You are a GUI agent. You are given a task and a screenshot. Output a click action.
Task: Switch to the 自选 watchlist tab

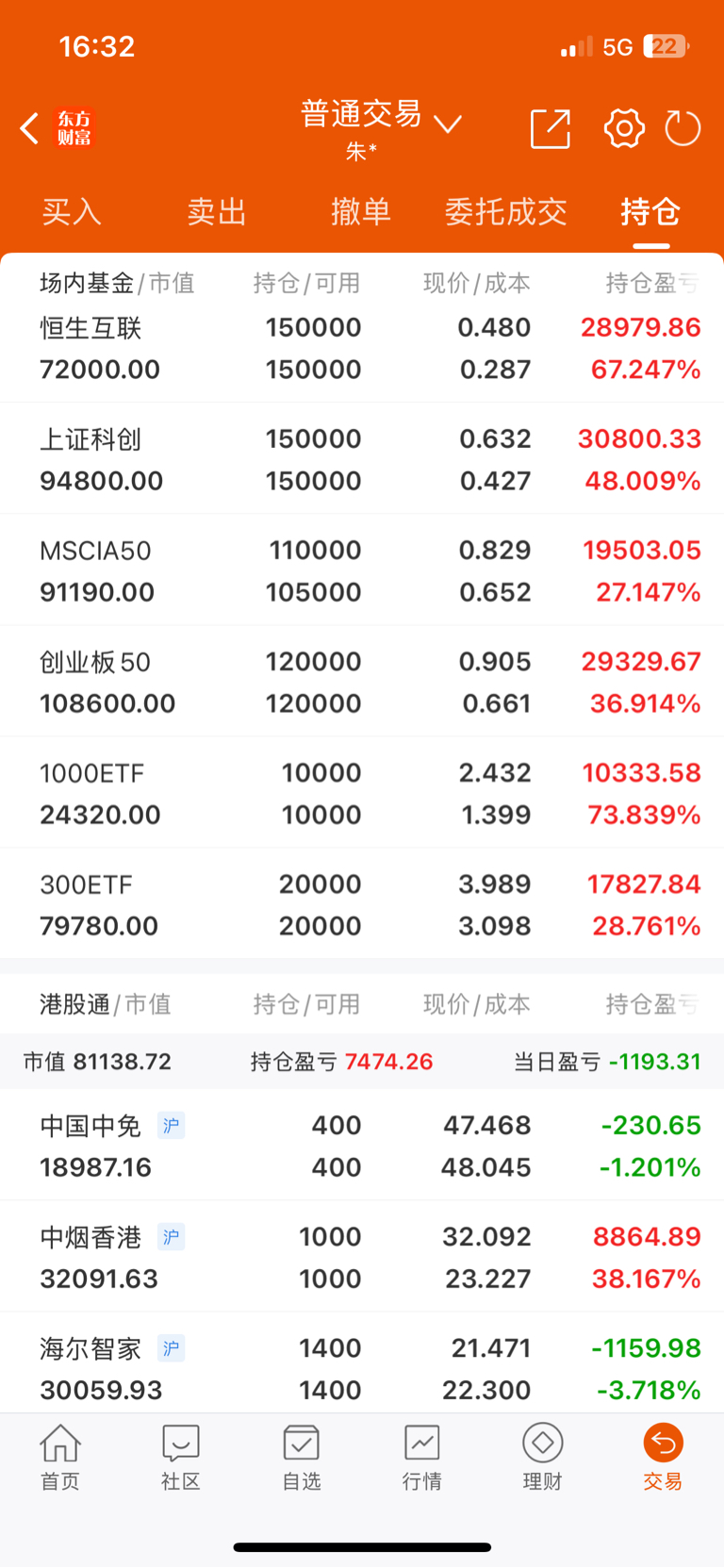point(302,1457)
